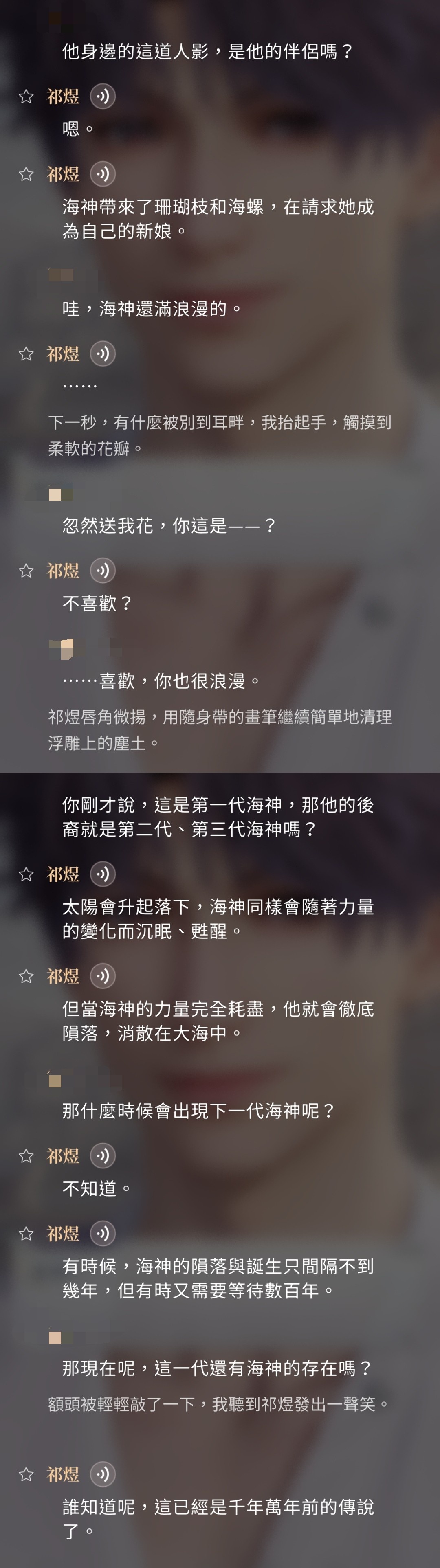The height and width of the screenshot is (1568, 440).
Task: Star the line "海神帶來了珊瑚枝和海螺"
Action: coord(26,174)
